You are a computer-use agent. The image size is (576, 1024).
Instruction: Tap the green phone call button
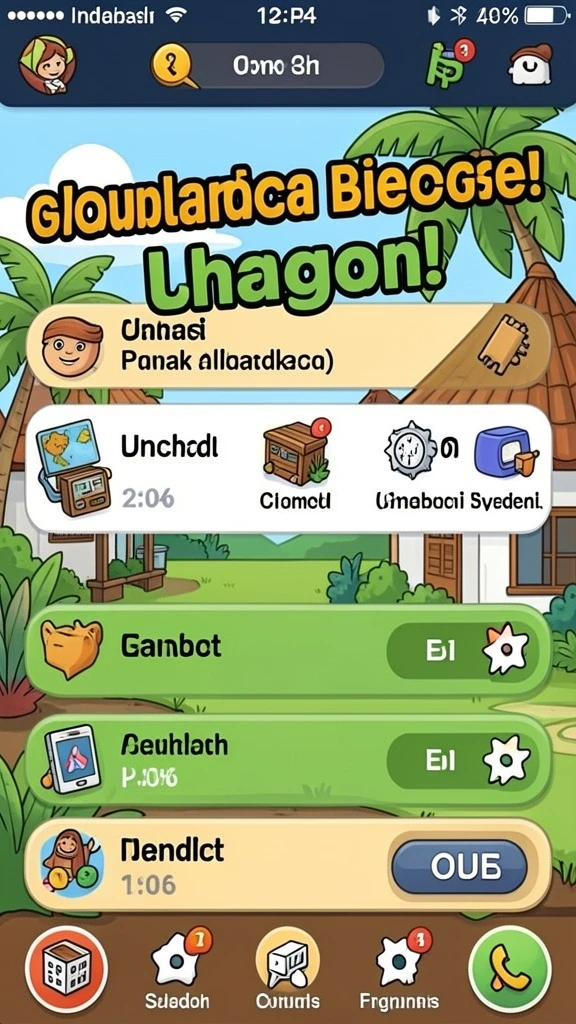510,968
